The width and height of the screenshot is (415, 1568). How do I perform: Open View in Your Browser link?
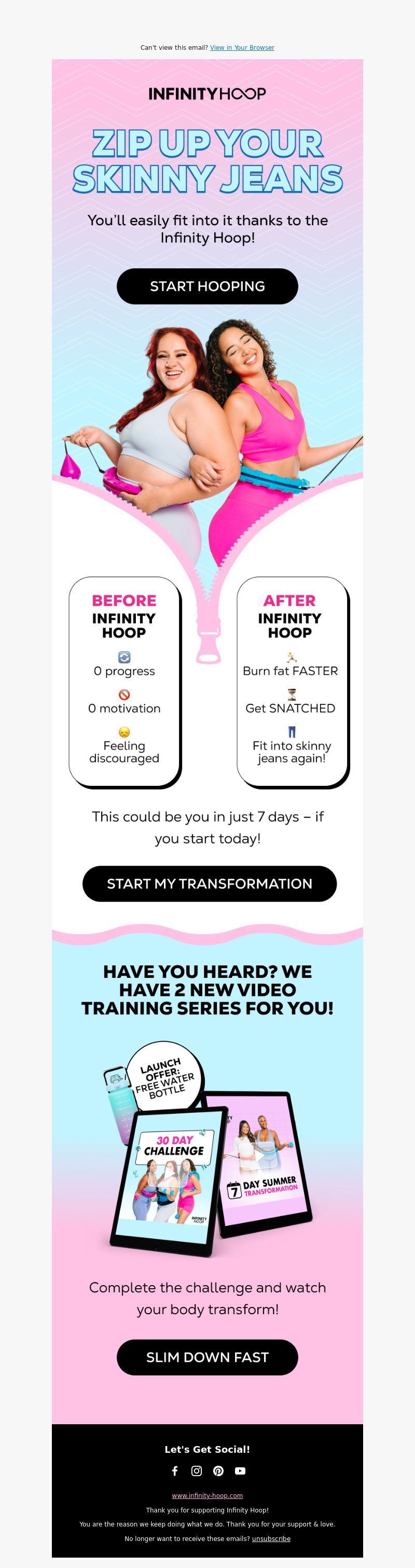coord(242,47)
